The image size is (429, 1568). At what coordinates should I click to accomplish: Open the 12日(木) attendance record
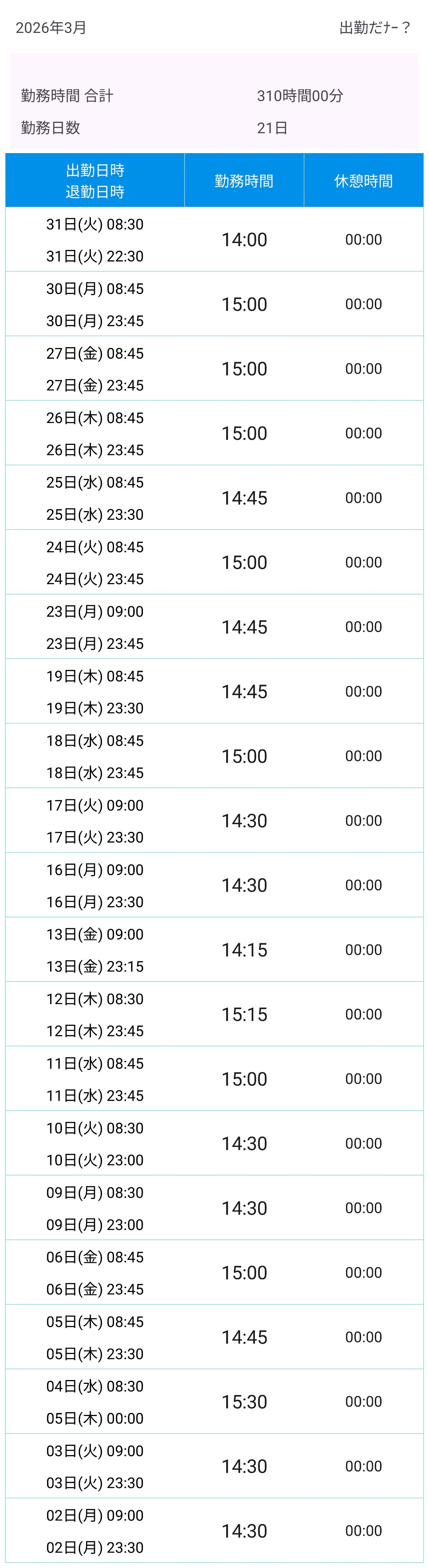214,1014
